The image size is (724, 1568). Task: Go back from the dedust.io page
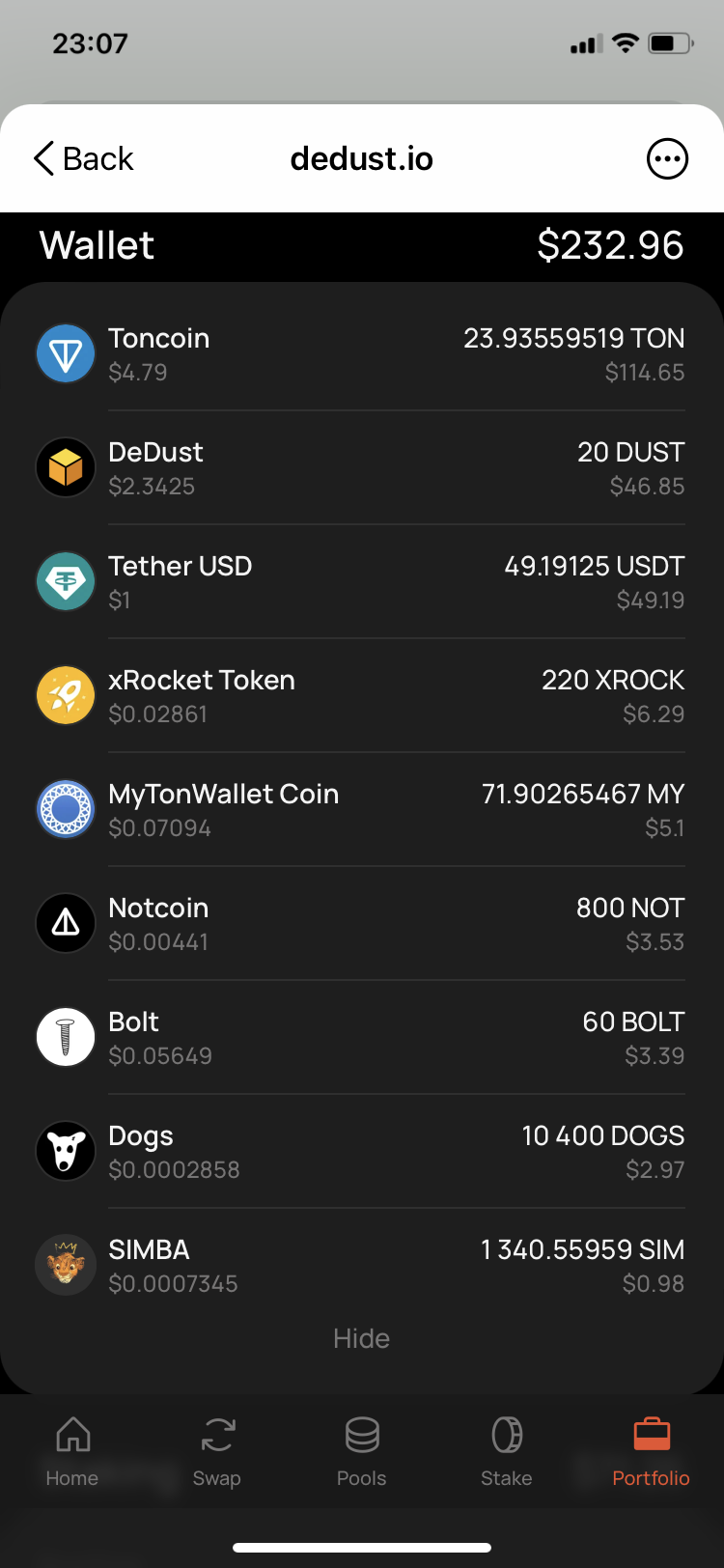(x=84, y=159)
